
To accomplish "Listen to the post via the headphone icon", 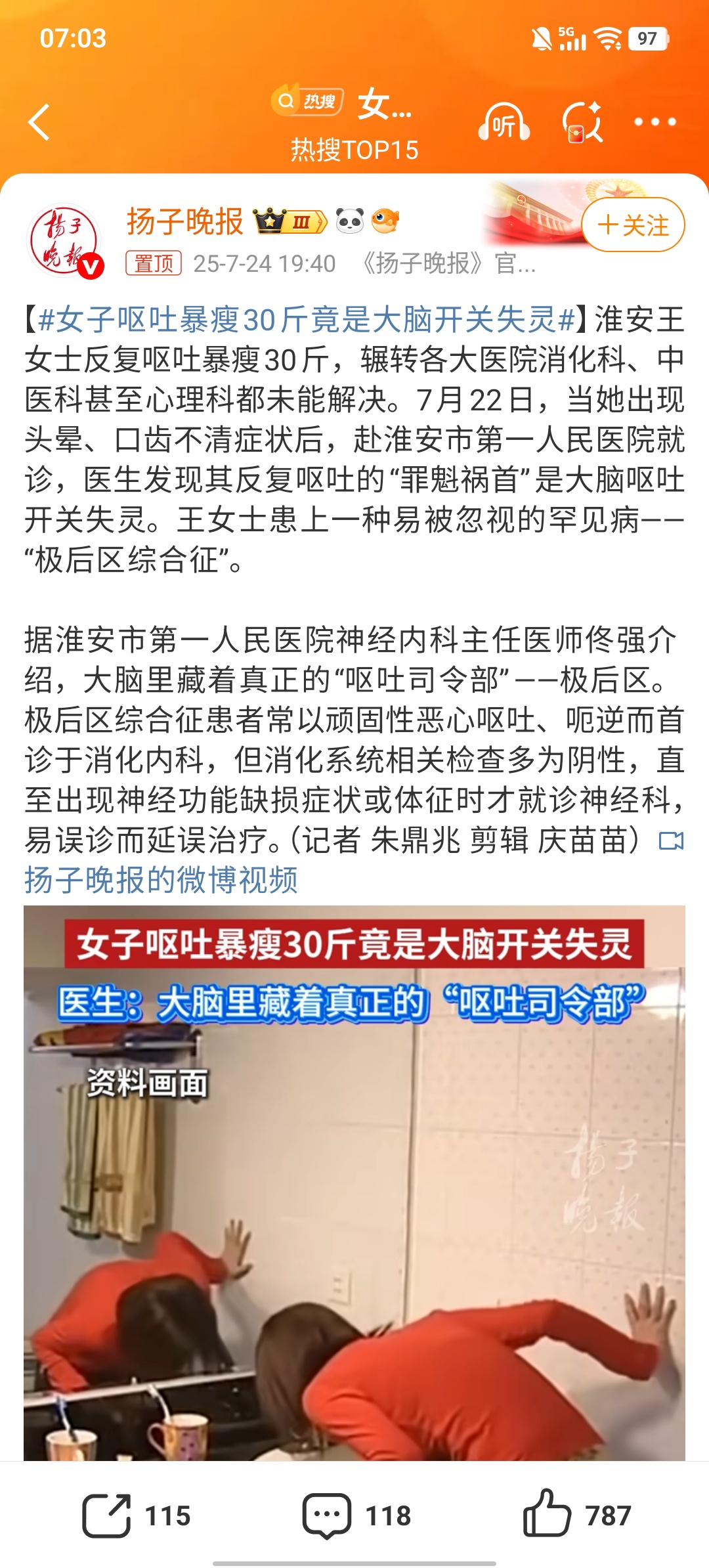I will pyautogui.click(x=504, y=123).
